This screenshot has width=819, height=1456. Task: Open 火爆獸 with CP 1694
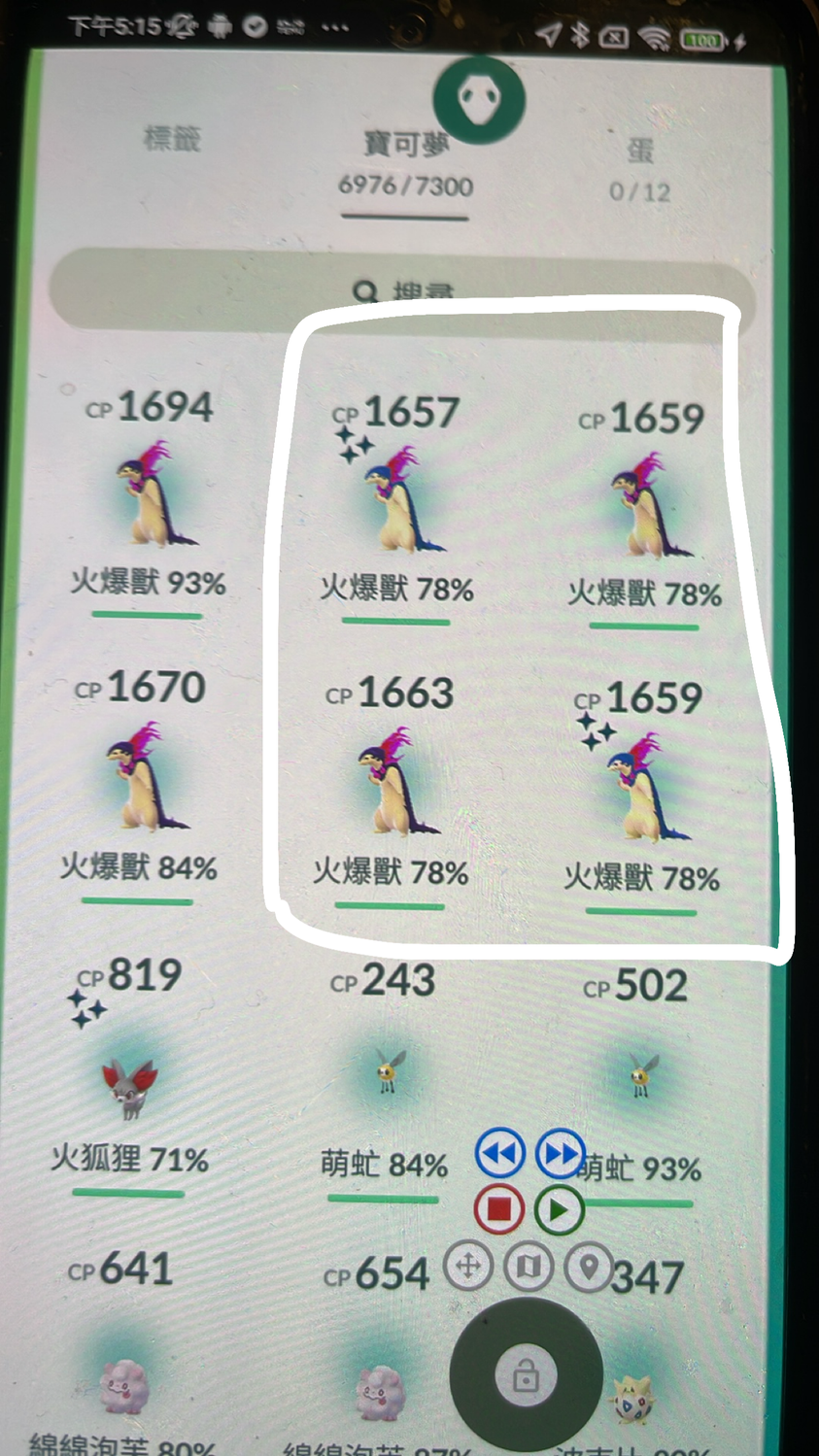click(x=149, y=497)
